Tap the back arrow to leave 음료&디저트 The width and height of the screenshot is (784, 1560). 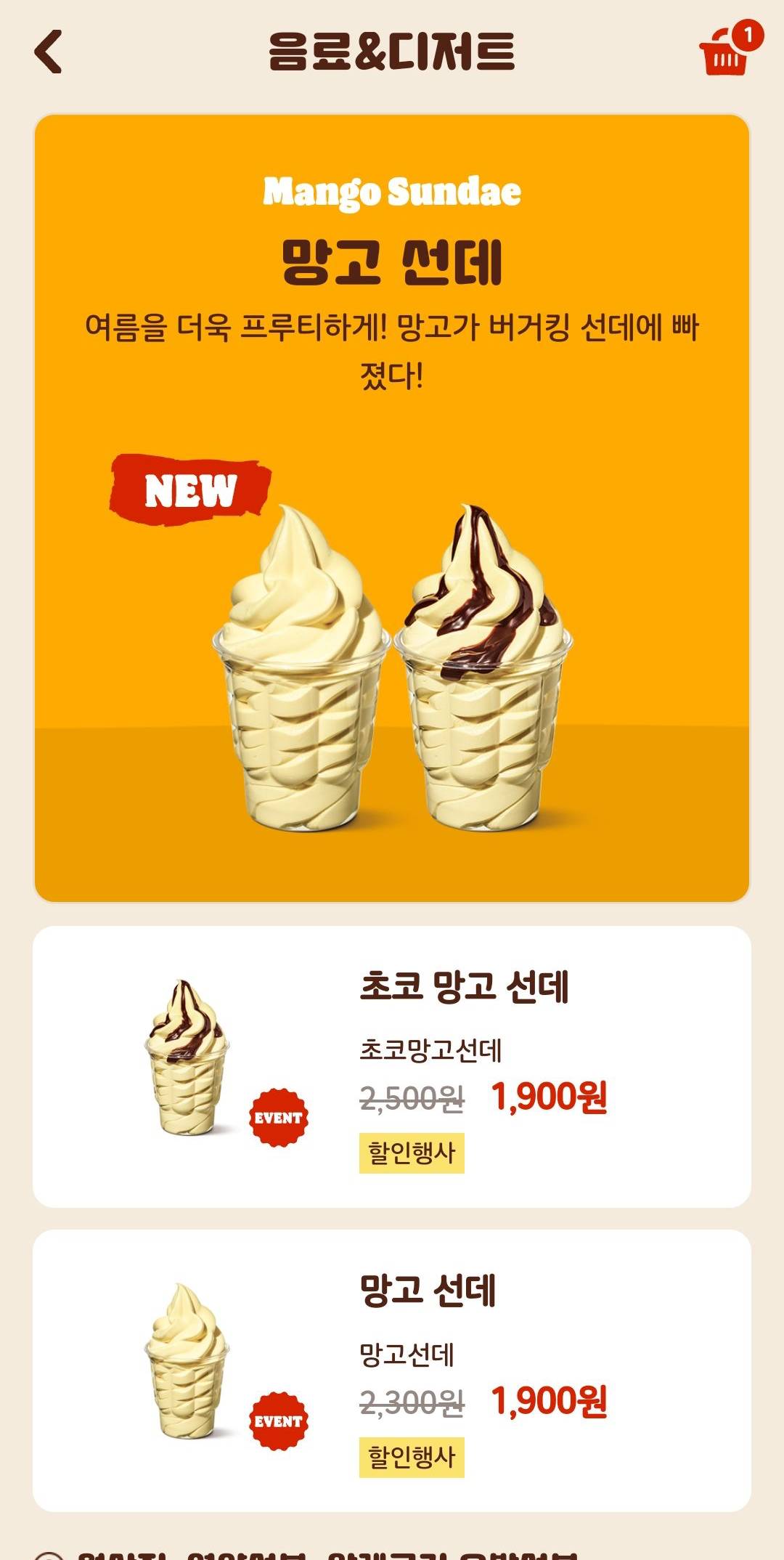[x=46, y=54]
